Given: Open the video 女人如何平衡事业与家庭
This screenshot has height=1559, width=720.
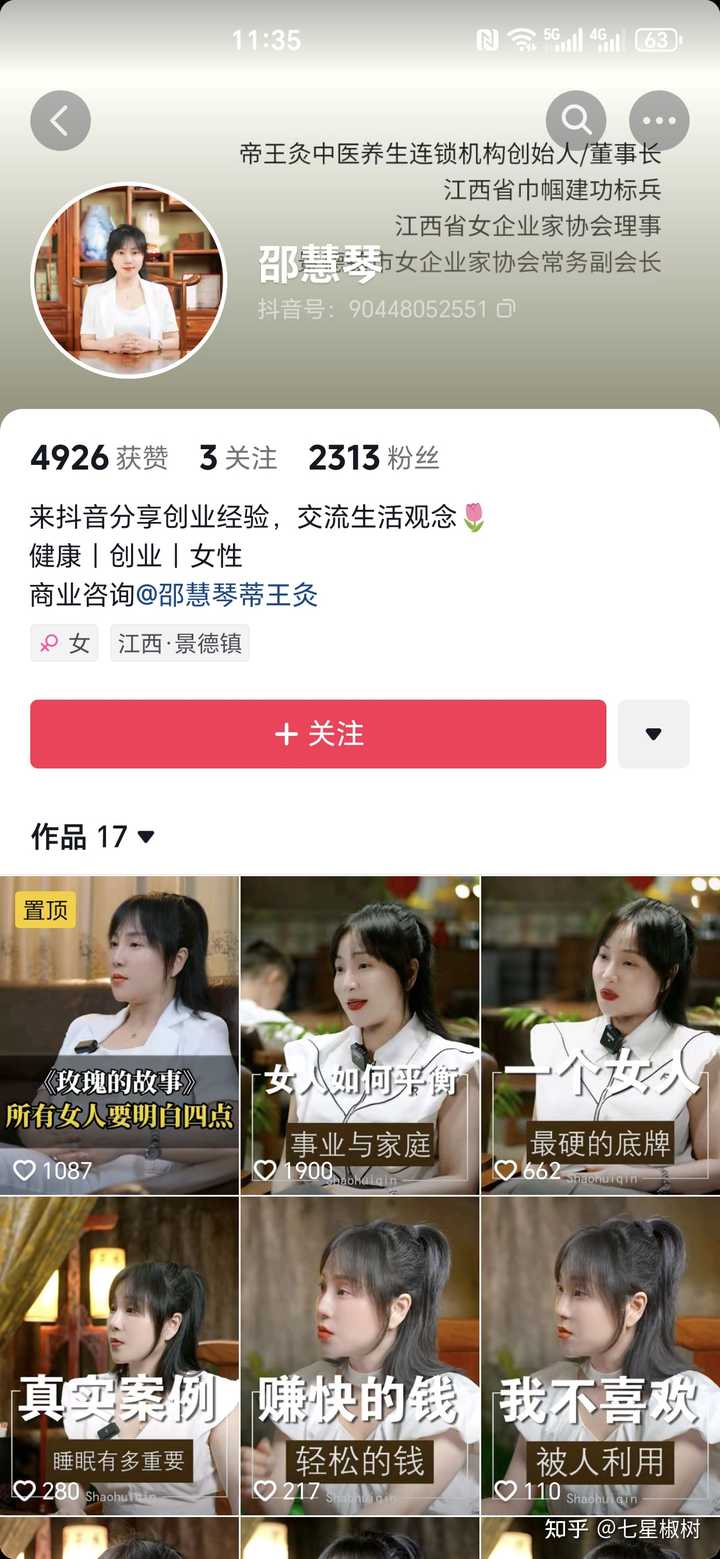Looking at the screenshot, I should [x=360, y=1035].
